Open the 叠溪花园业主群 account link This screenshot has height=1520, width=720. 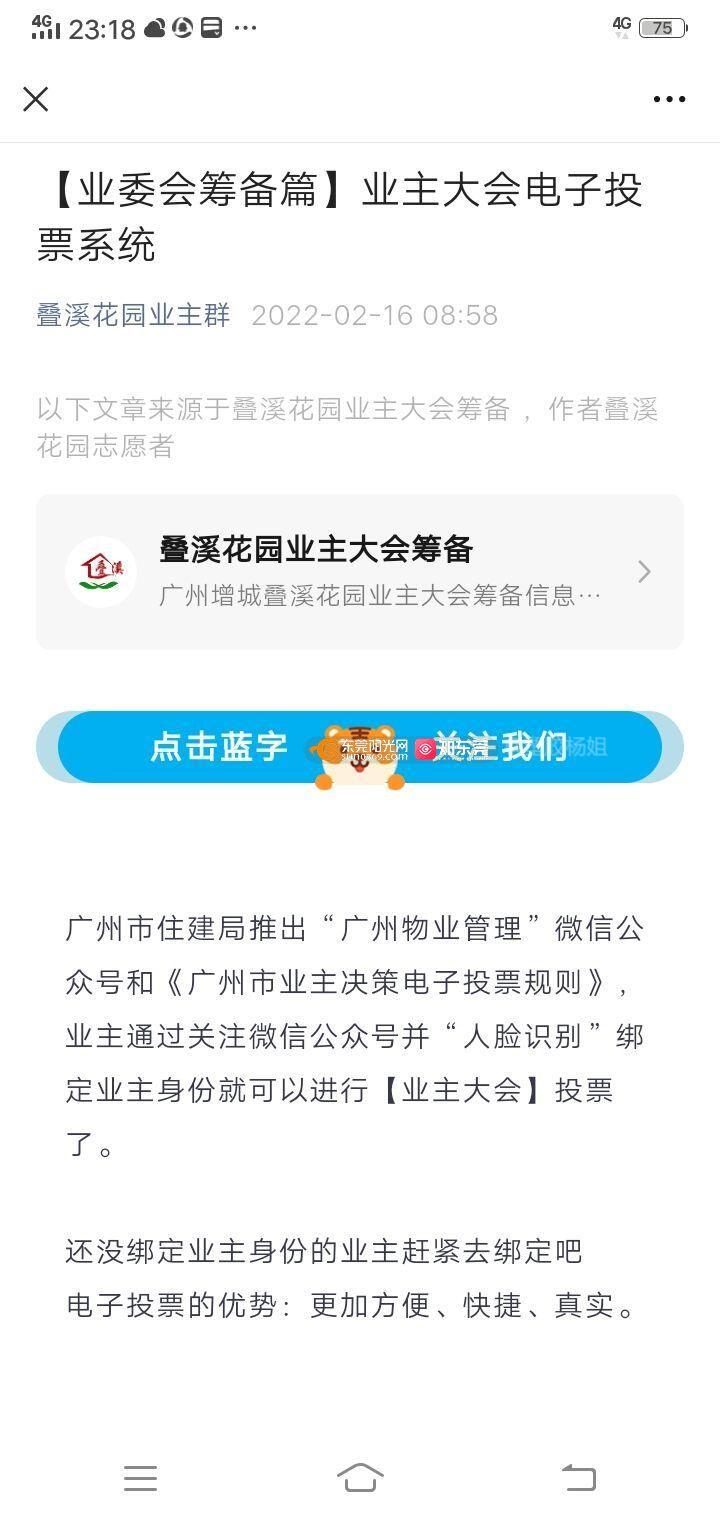click(133, 315)
